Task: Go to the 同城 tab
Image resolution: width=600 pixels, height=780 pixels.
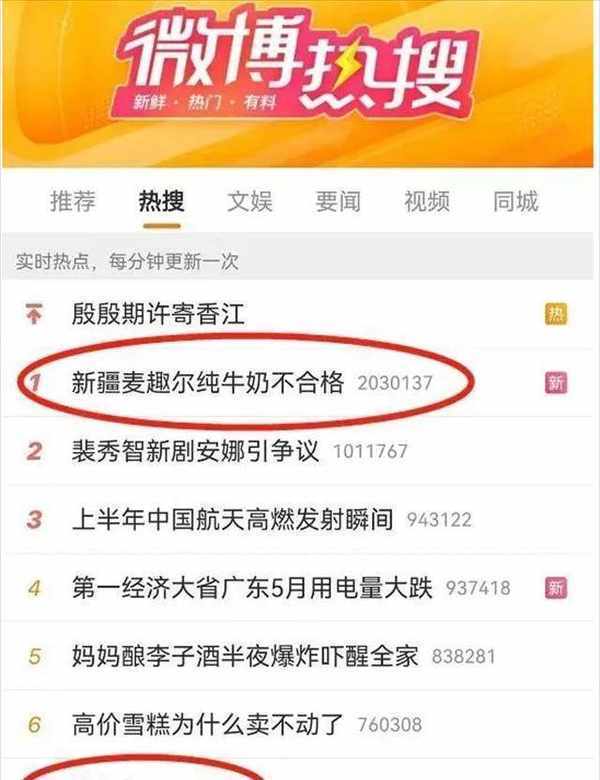Action: pyautogui.click(x=515, y=201)
